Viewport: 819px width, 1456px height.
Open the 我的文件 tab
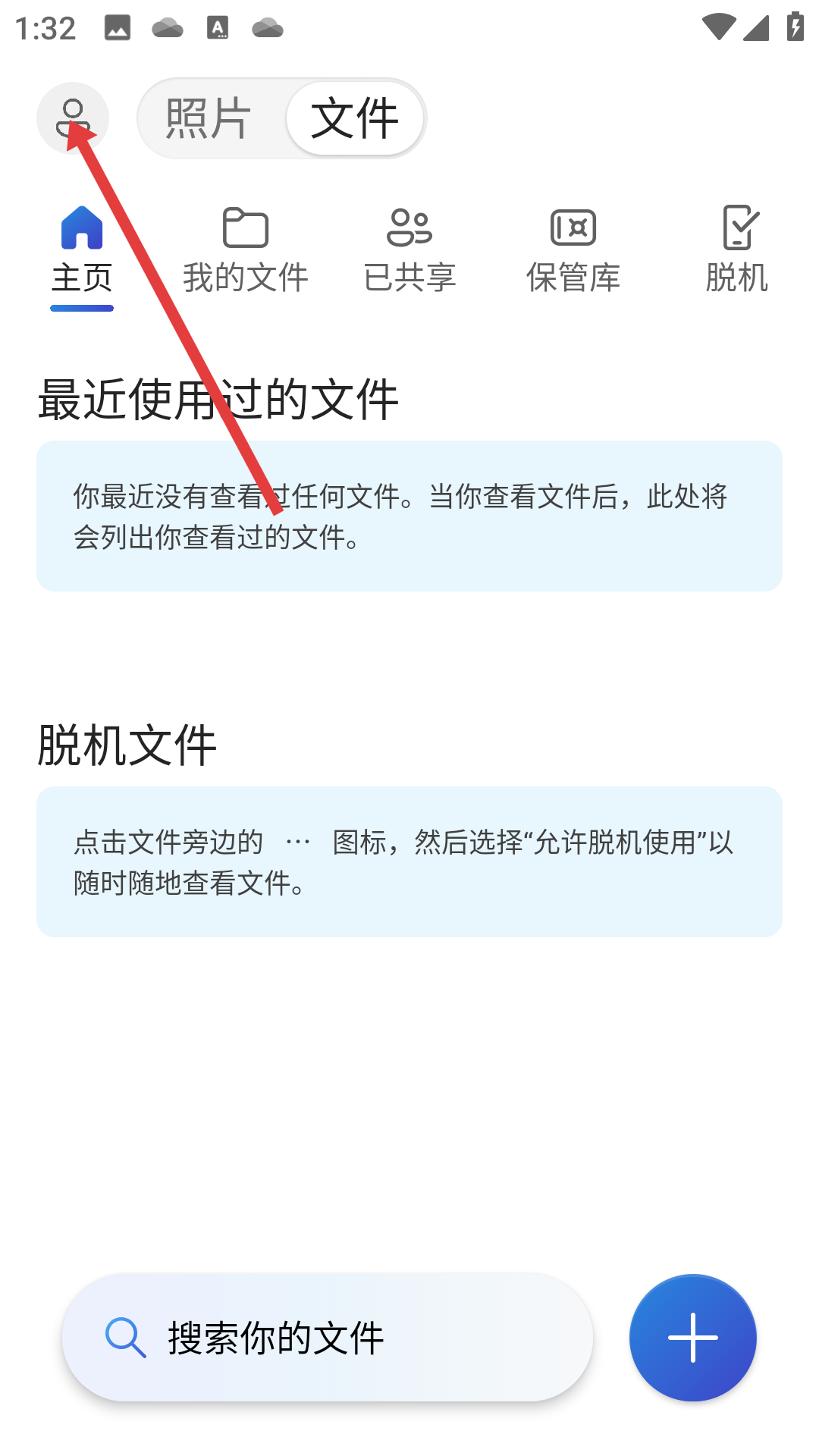coord(245,250)
